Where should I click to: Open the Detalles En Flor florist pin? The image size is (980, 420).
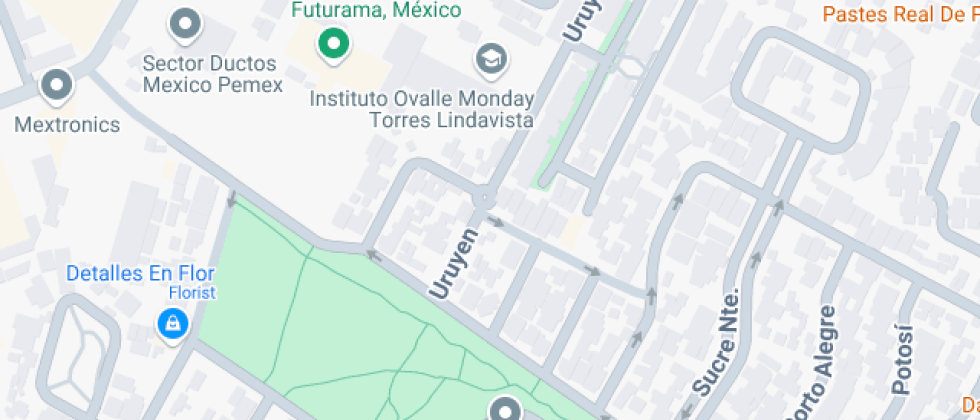pyautogui.click(x=174, y=323)
